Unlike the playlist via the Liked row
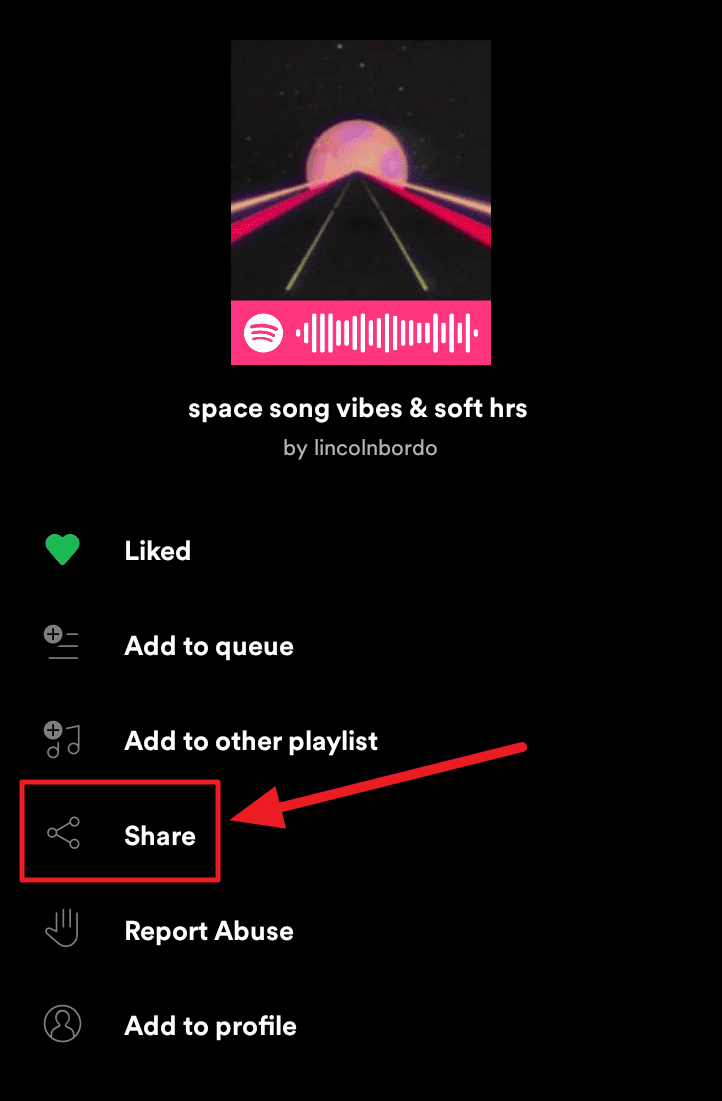 point(157,551)
